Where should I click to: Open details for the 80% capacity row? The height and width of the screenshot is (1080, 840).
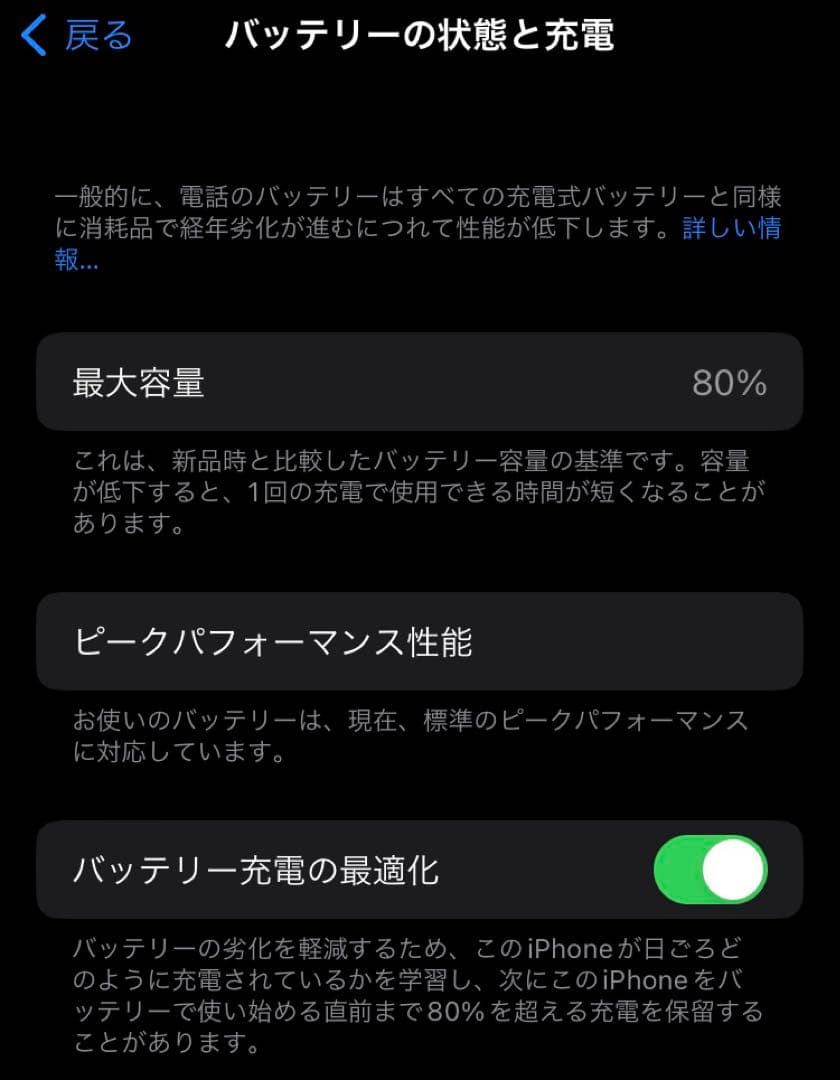pos(420,383)
